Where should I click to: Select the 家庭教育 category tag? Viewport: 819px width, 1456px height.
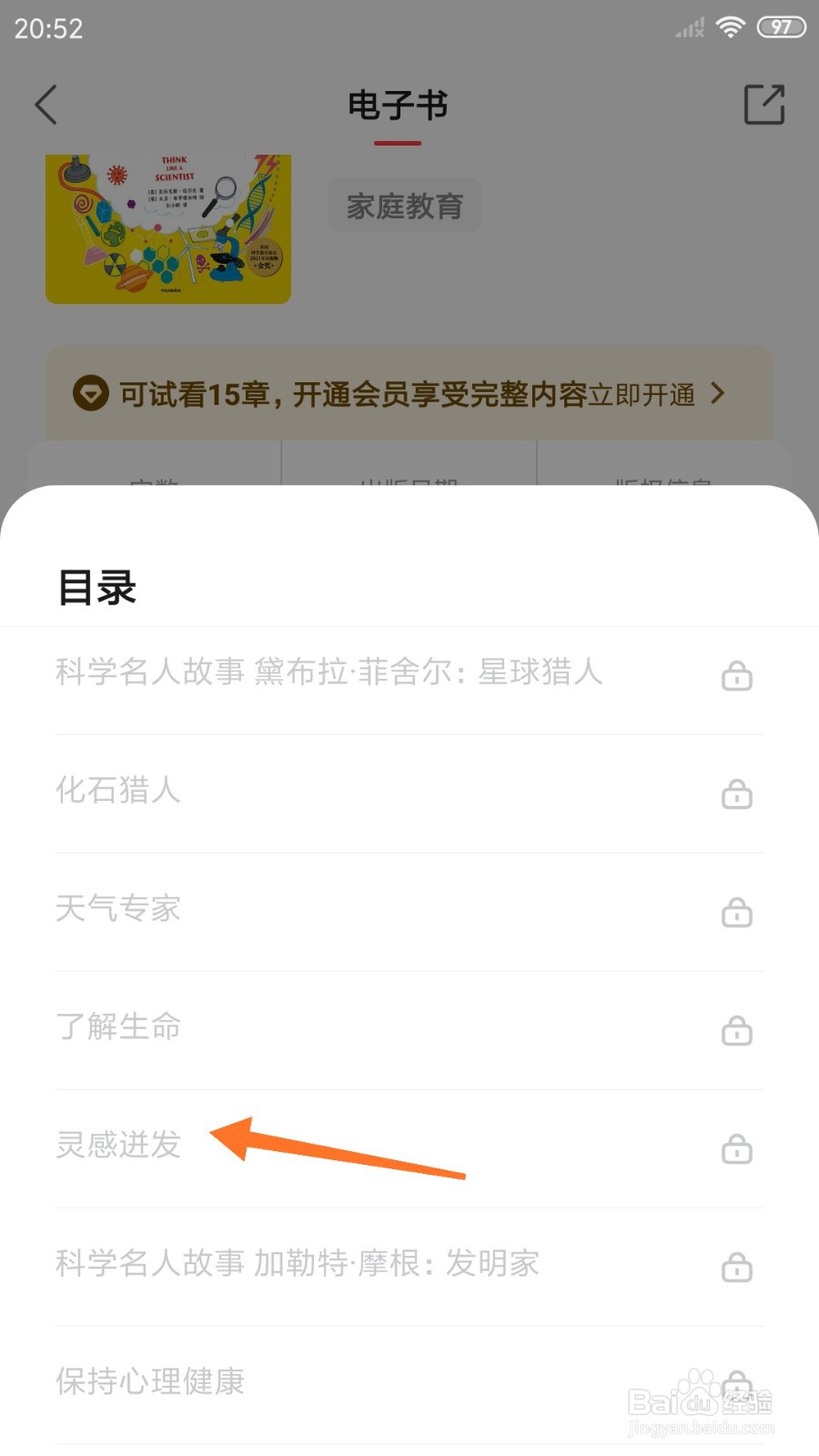404,206
